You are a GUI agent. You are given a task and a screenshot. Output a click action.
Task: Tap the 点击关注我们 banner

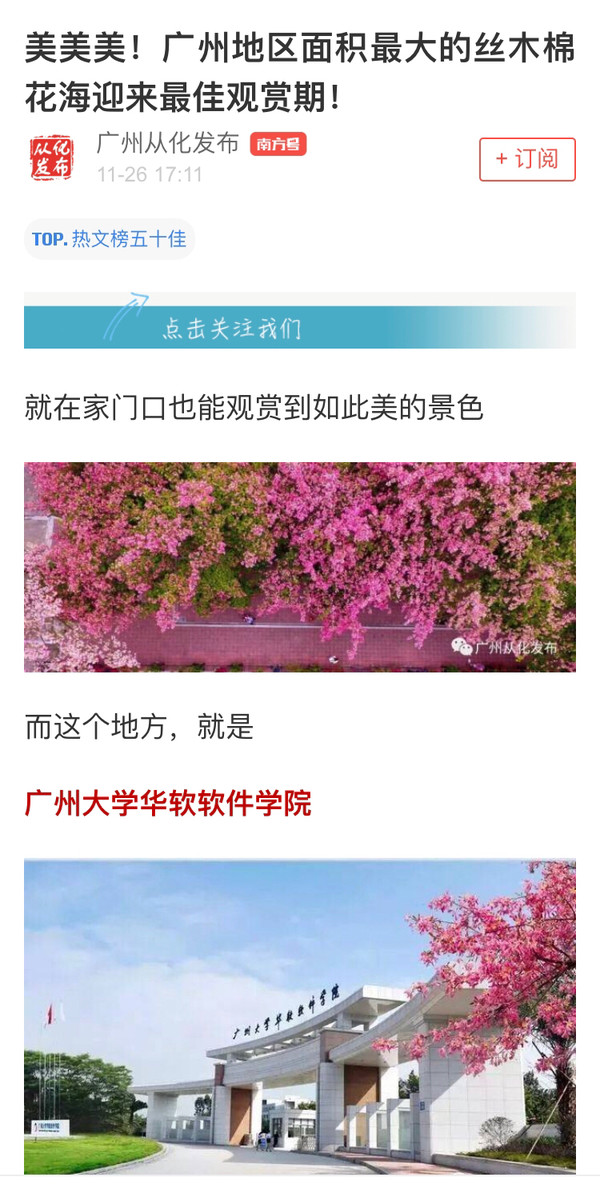point(299,321)
